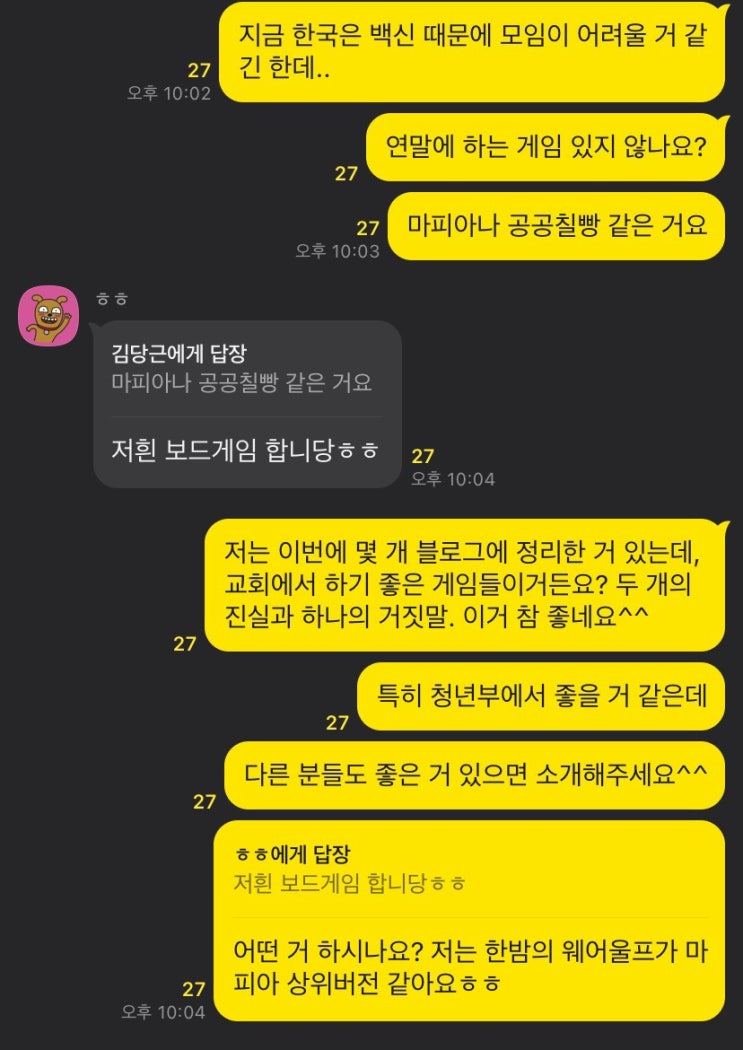Open the profile picture of user ㅎㅎ

49,314
